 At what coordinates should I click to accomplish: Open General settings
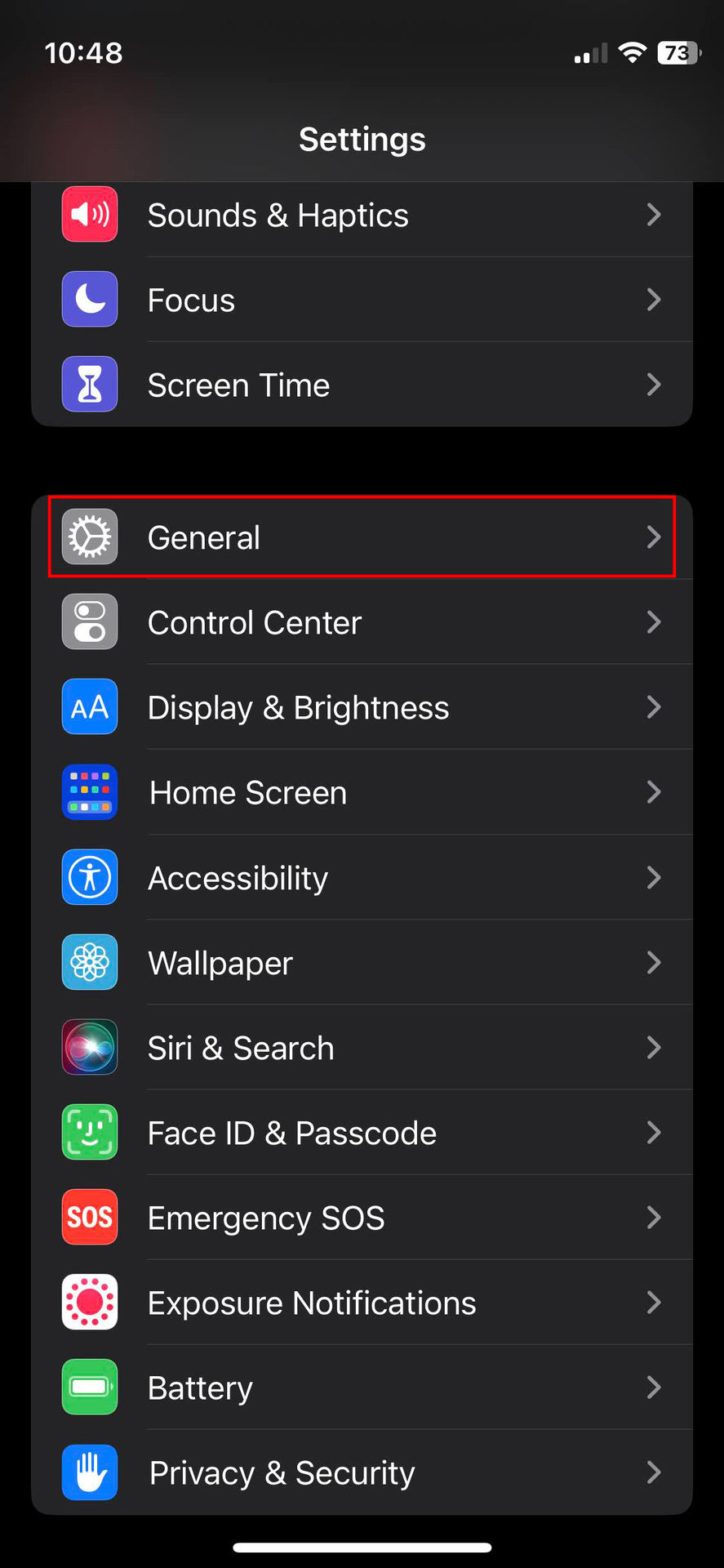click(x=362, y=537)
